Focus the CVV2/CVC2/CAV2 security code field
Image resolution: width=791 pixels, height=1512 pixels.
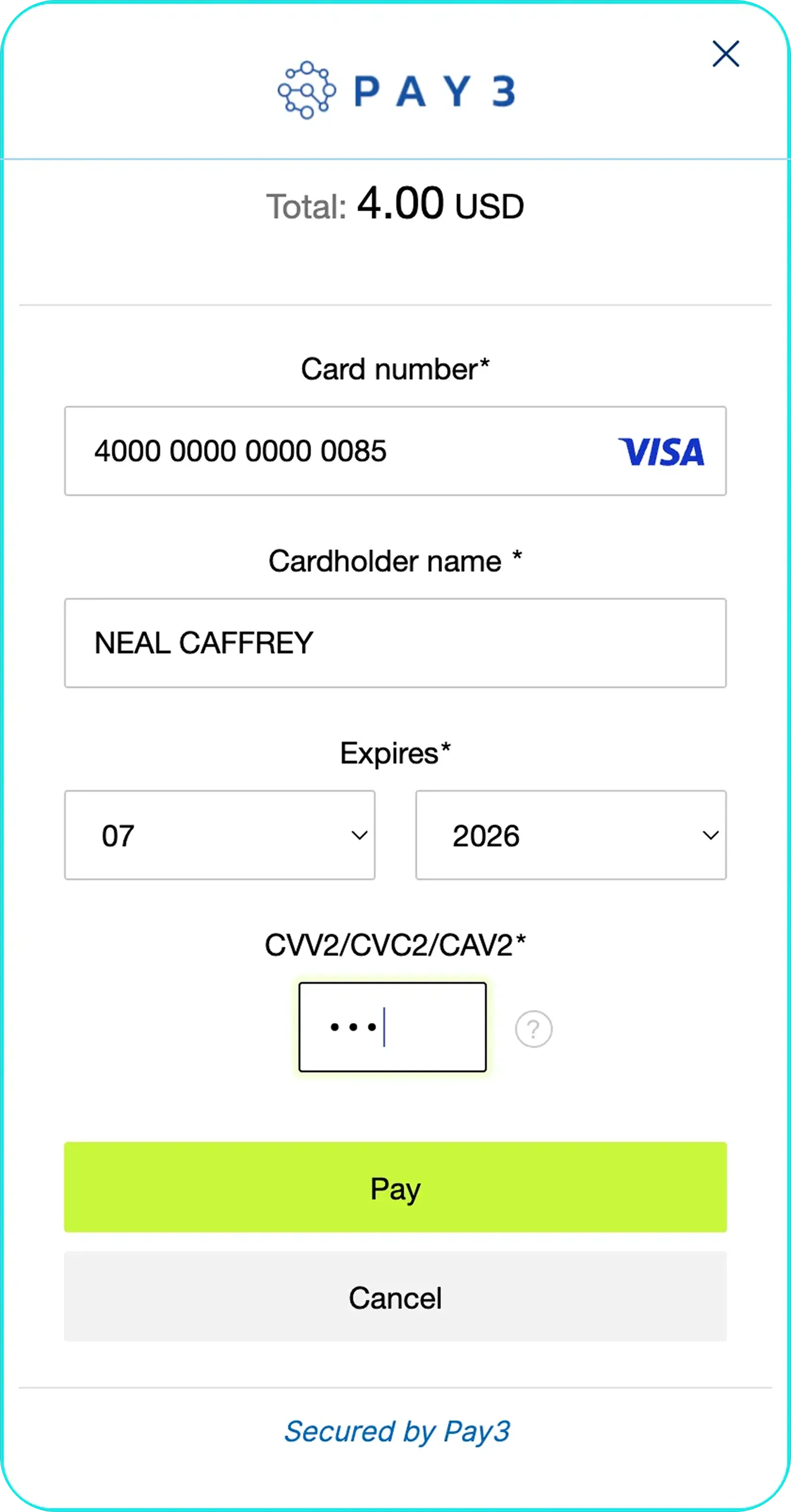[x=392, y=1027]
